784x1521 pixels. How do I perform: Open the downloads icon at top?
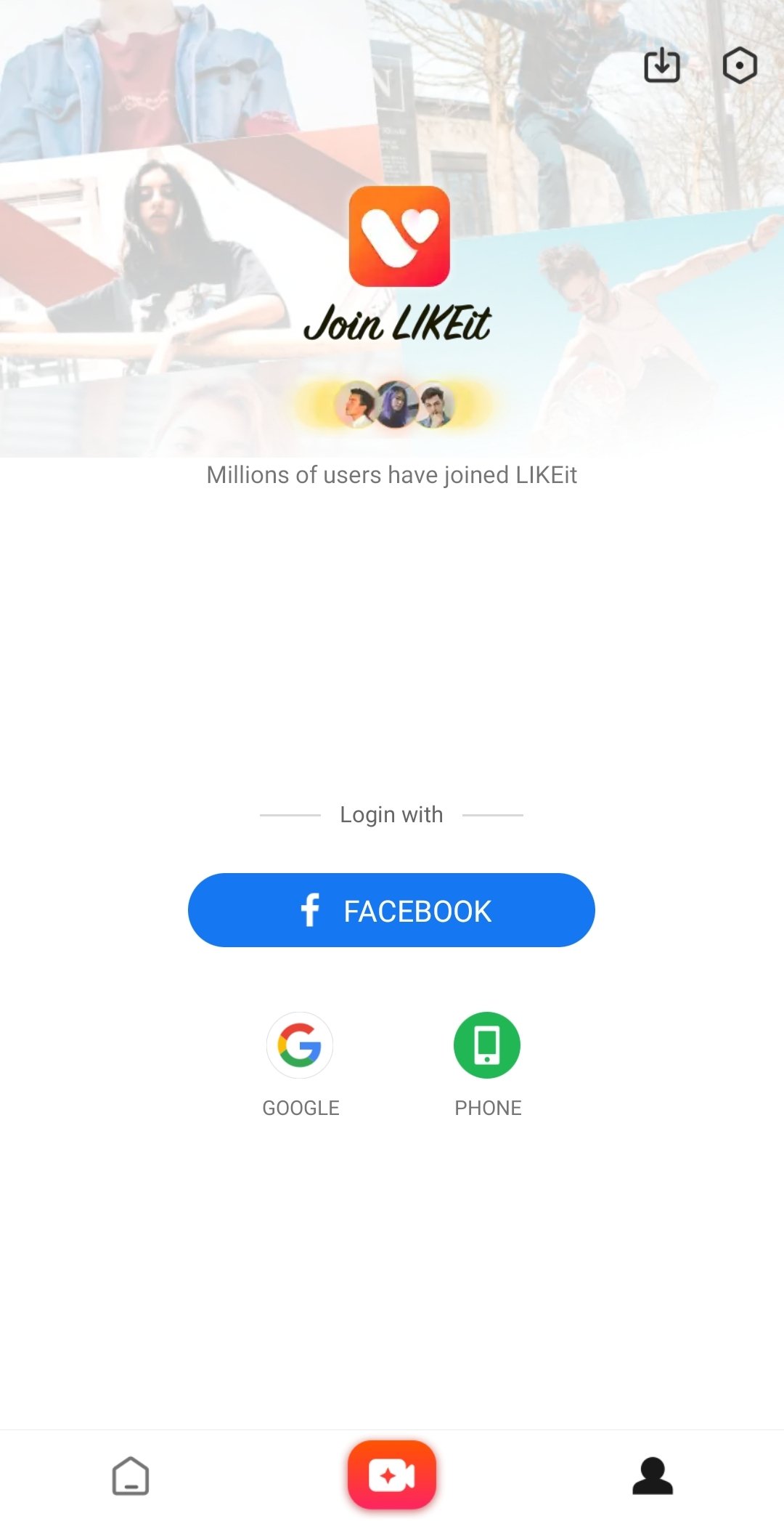(x=661, y=65)
